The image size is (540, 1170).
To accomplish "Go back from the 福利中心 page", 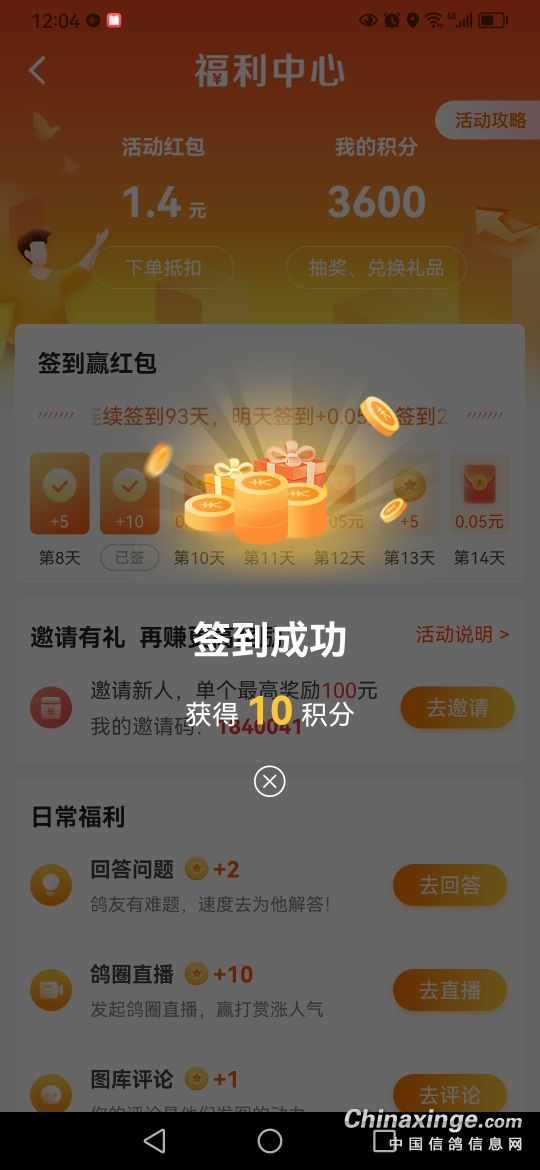I will pyautogui.click(x=37, y=71).
